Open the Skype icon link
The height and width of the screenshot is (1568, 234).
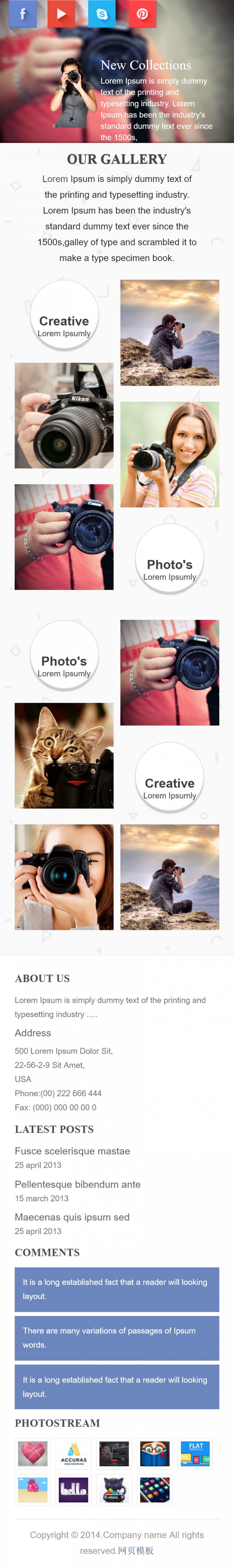102,13
